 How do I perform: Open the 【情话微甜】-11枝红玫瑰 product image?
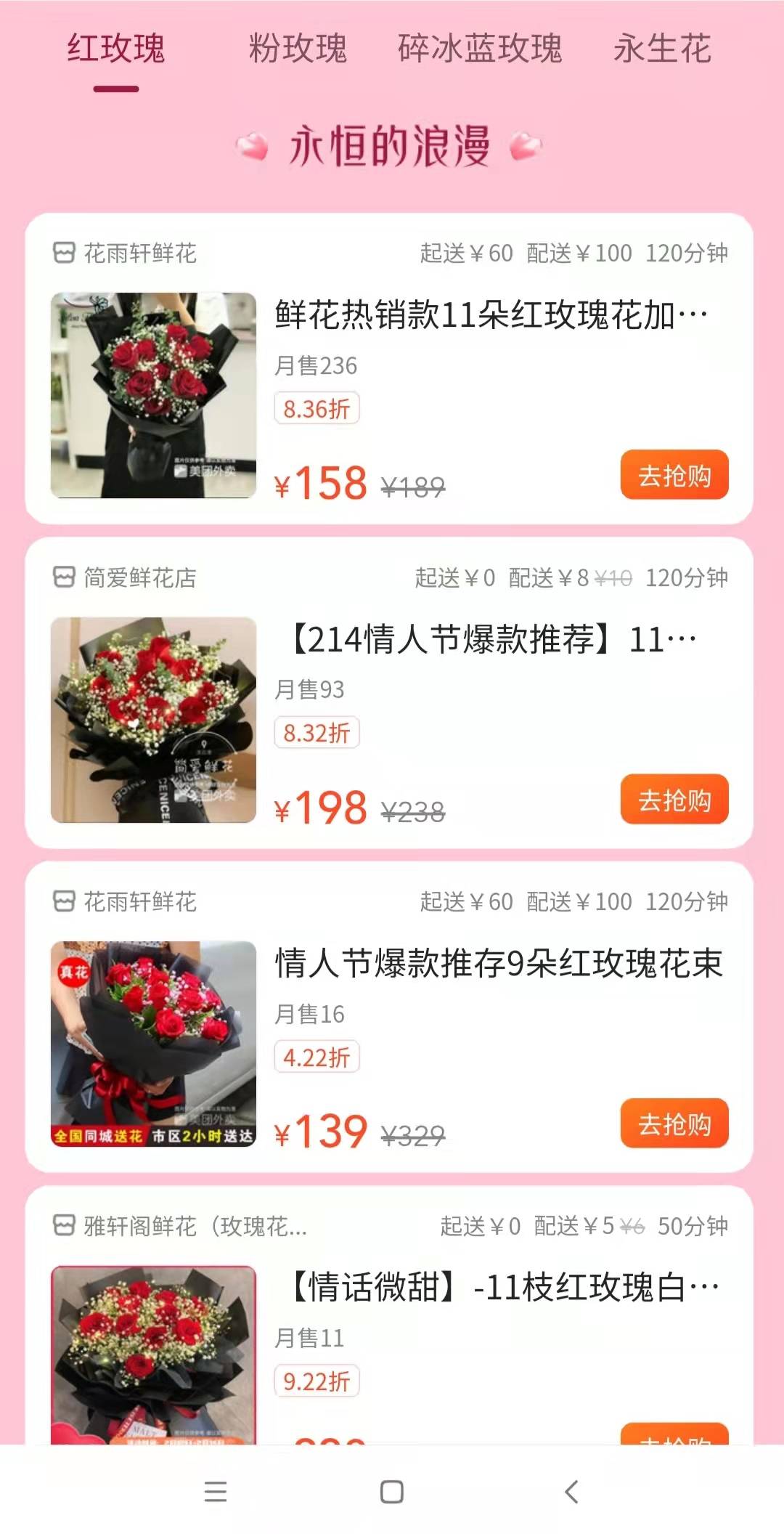point(154,1355)
